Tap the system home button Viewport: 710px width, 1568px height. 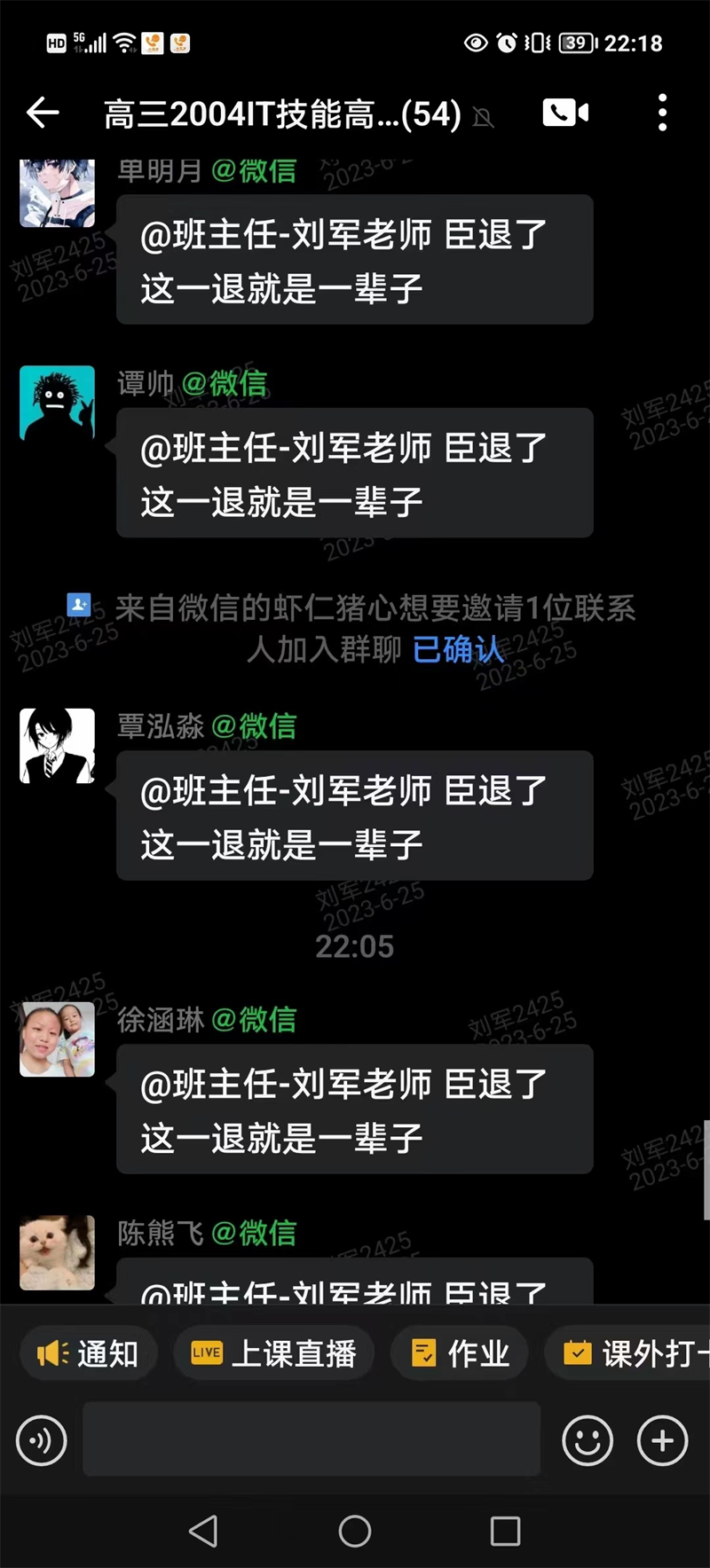[x=355, y=1531]
